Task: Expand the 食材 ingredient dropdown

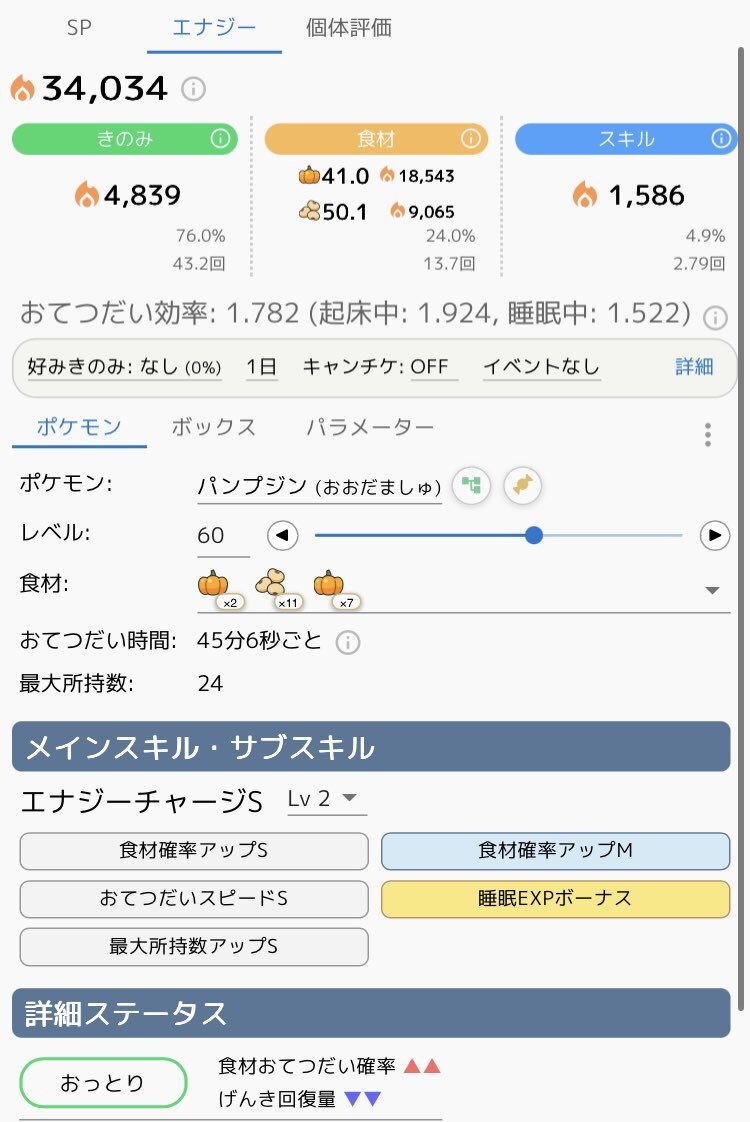Action: coord(712,590)
